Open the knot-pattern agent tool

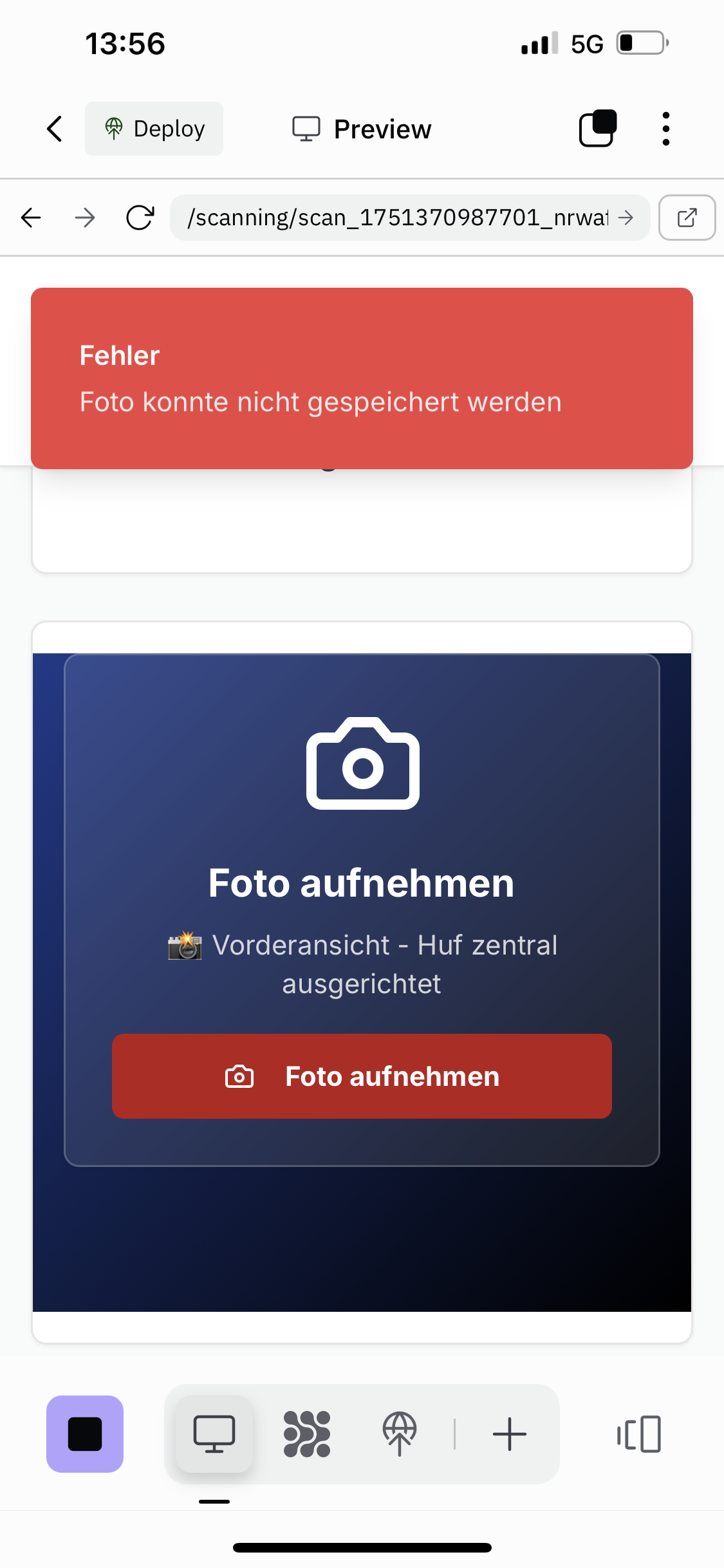pyautogui.click(x=307, y=1434)
